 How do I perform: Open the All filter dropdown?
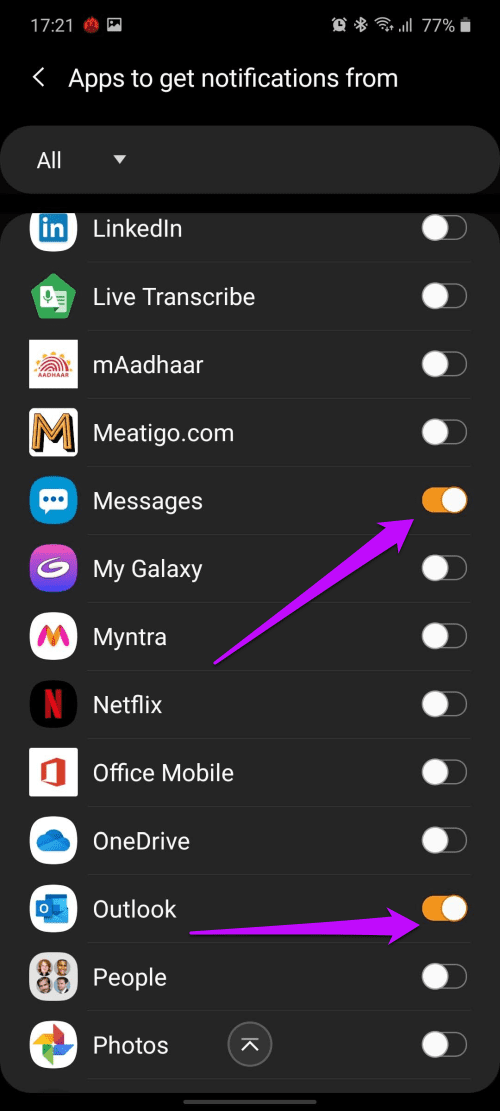(x=81, y=160)
